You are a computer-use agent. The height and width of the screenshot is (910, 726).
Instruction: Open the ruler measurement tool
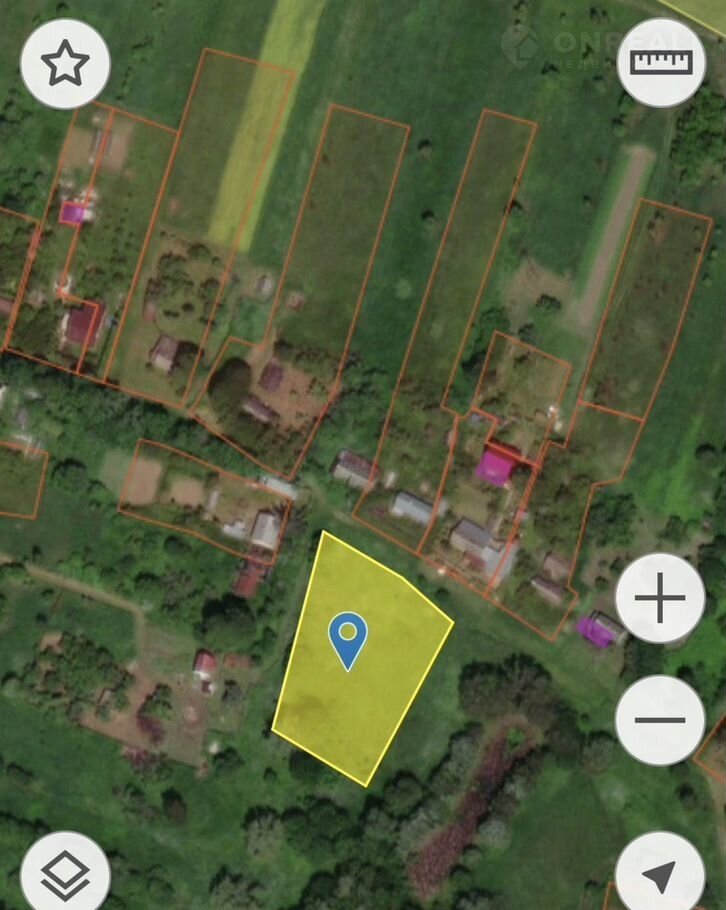(x=661, y=62)
